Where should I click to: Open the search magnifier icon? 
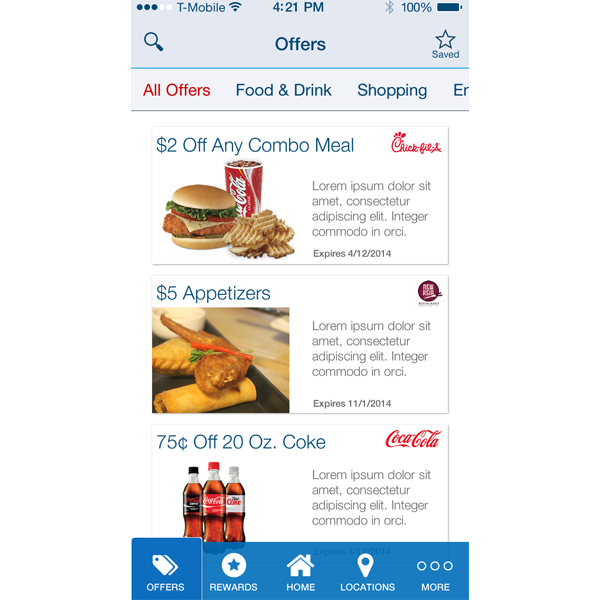[x=153, y=42]
